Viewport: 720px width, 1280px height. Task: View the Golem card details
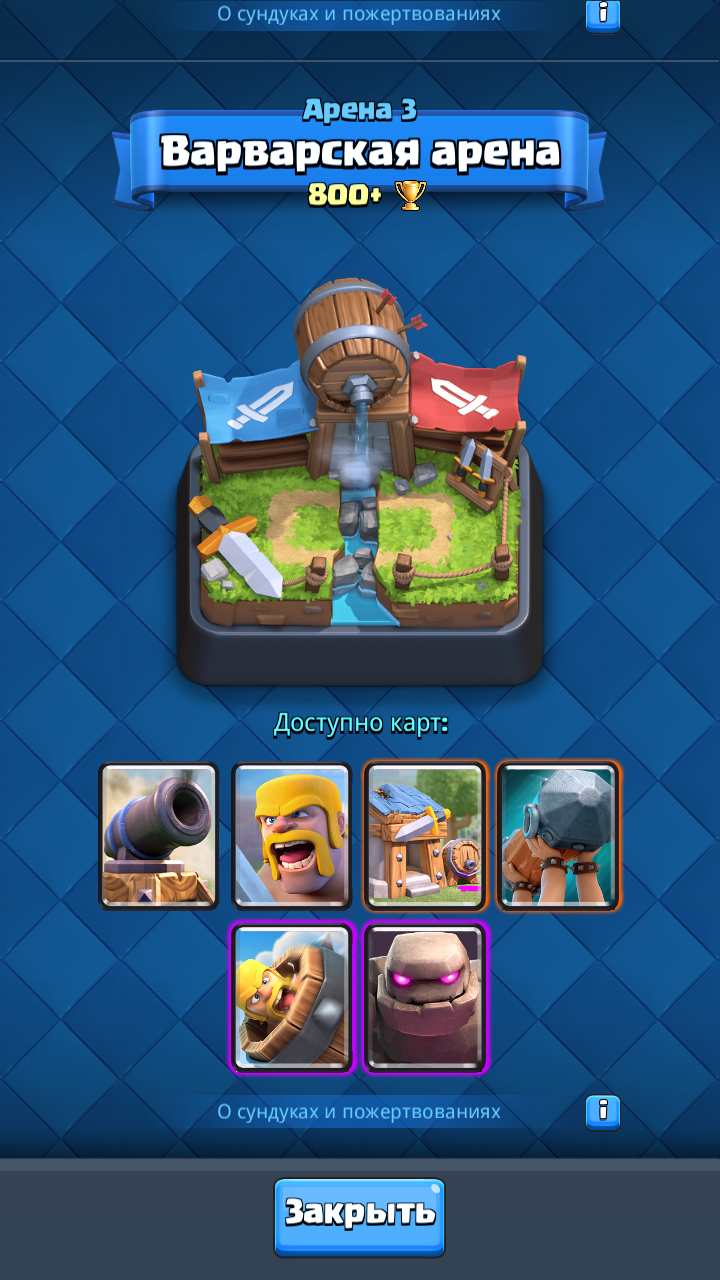(x=425, y=997)
